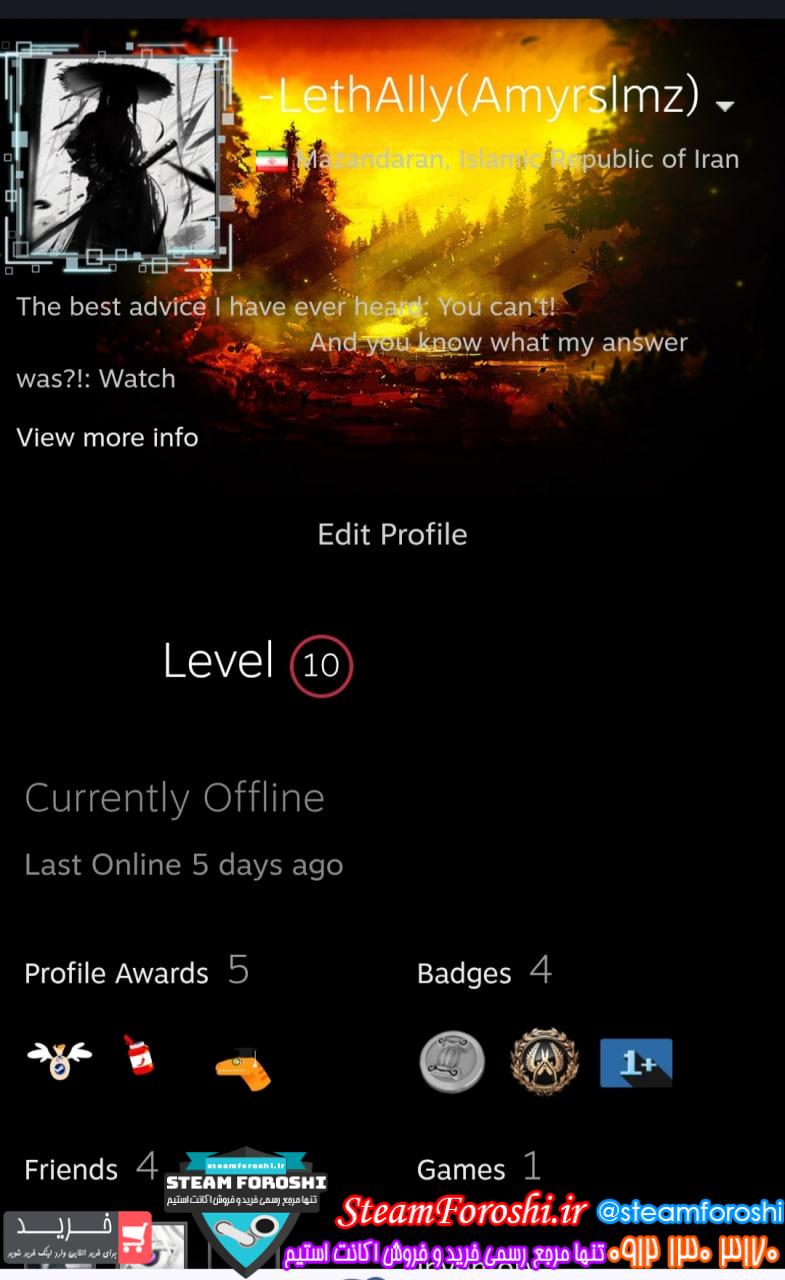Screen dimensions: 785x1280
Task: Open the Badges section
Action: 464,973
